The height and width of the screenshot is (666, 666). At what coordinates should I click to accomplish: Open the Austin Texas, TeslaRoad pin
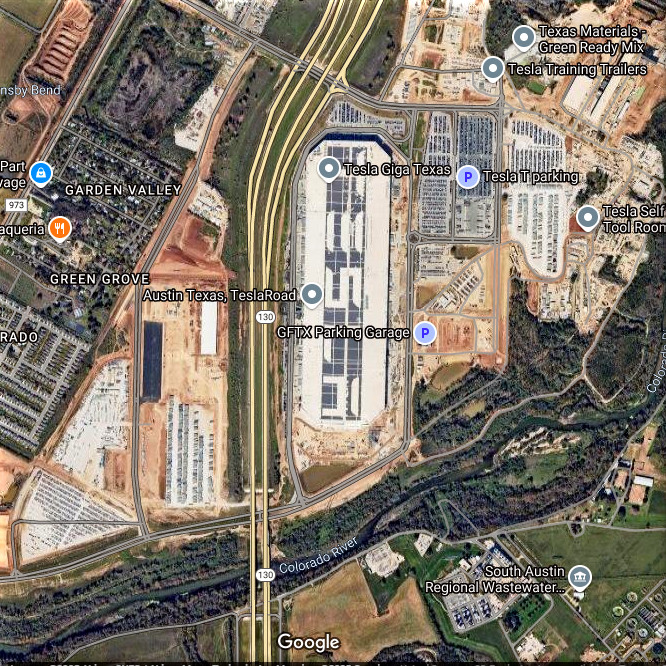pyautogui.click(x=312, y=294)
